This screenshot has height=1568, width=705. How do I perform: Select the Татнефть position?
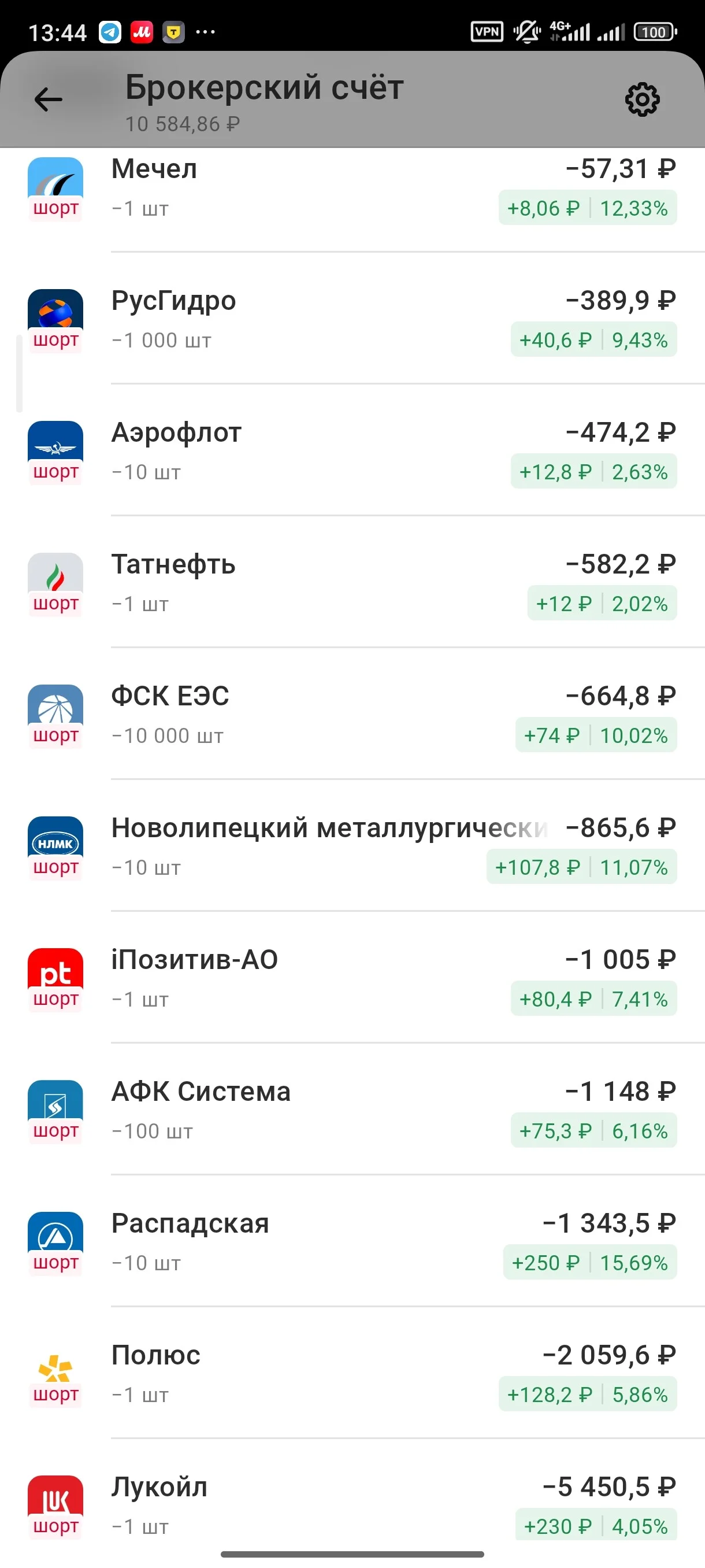pyautogui.click(x=353, y=583)
